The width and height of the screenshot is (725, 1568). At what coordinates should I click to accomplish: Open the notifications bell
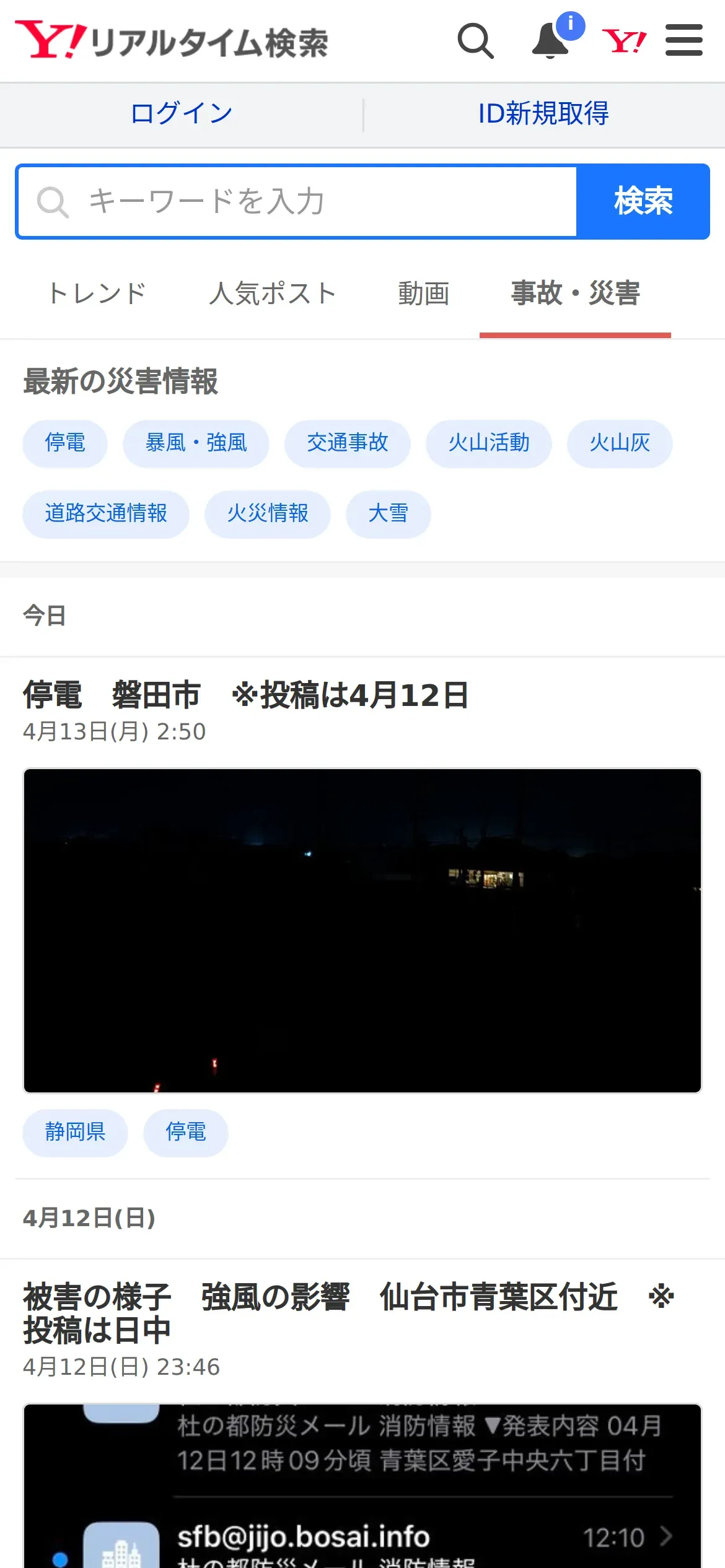click(551, 41)
